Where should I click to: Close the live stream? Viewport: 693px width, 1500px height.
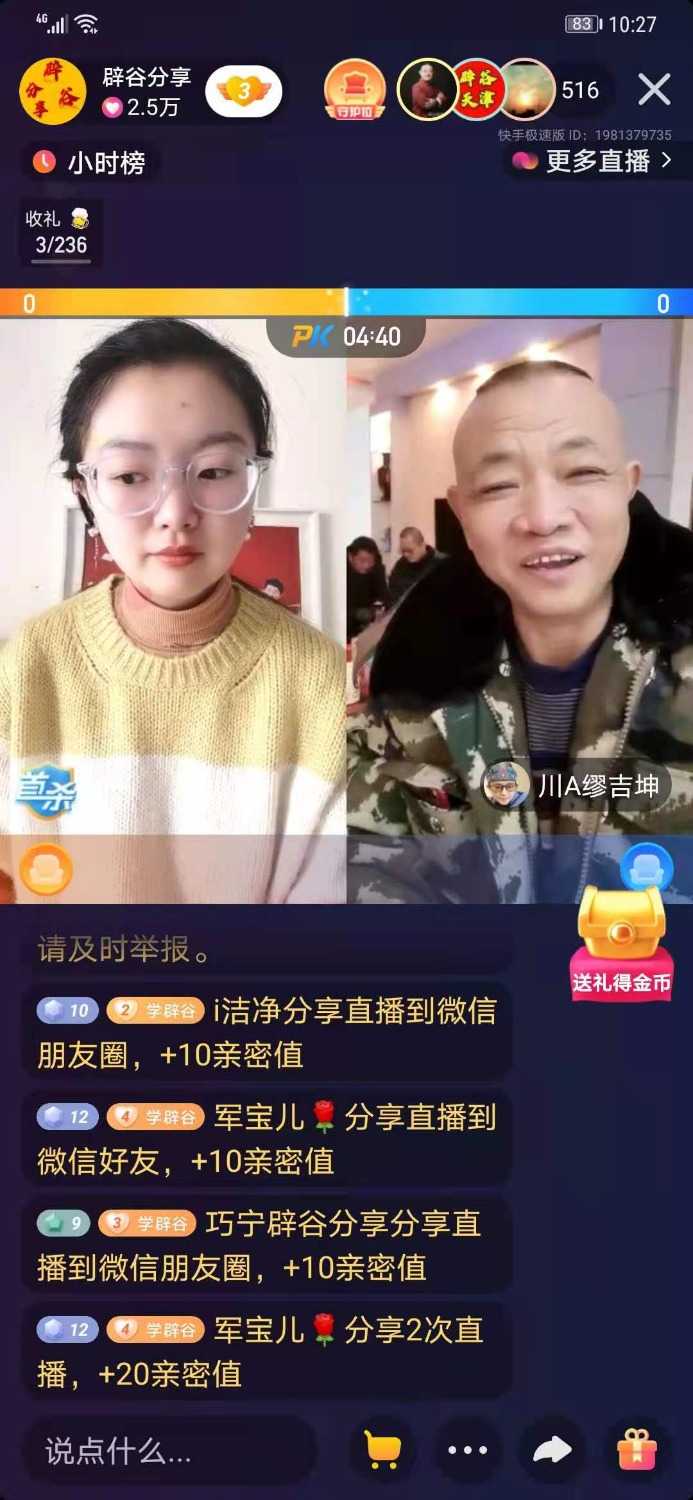click(x=654, y=90)
